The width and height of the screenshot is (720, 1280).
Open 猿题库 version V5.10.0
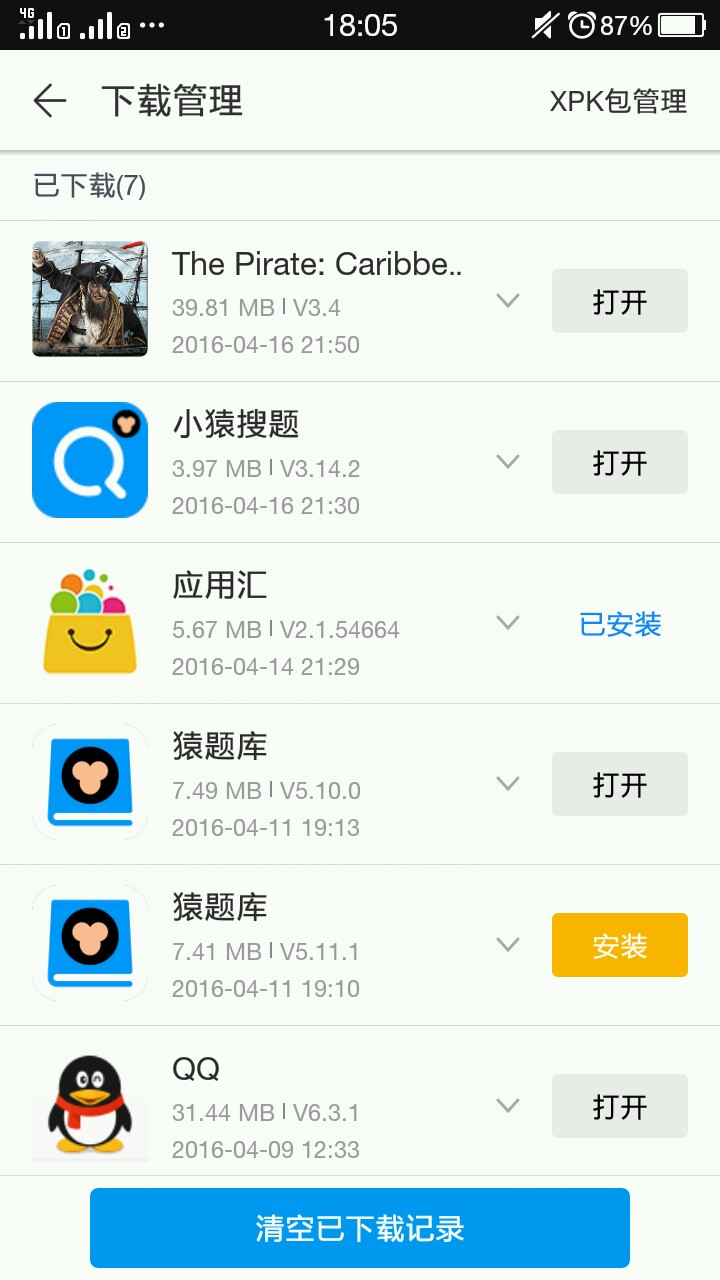[x=619, y=784]
